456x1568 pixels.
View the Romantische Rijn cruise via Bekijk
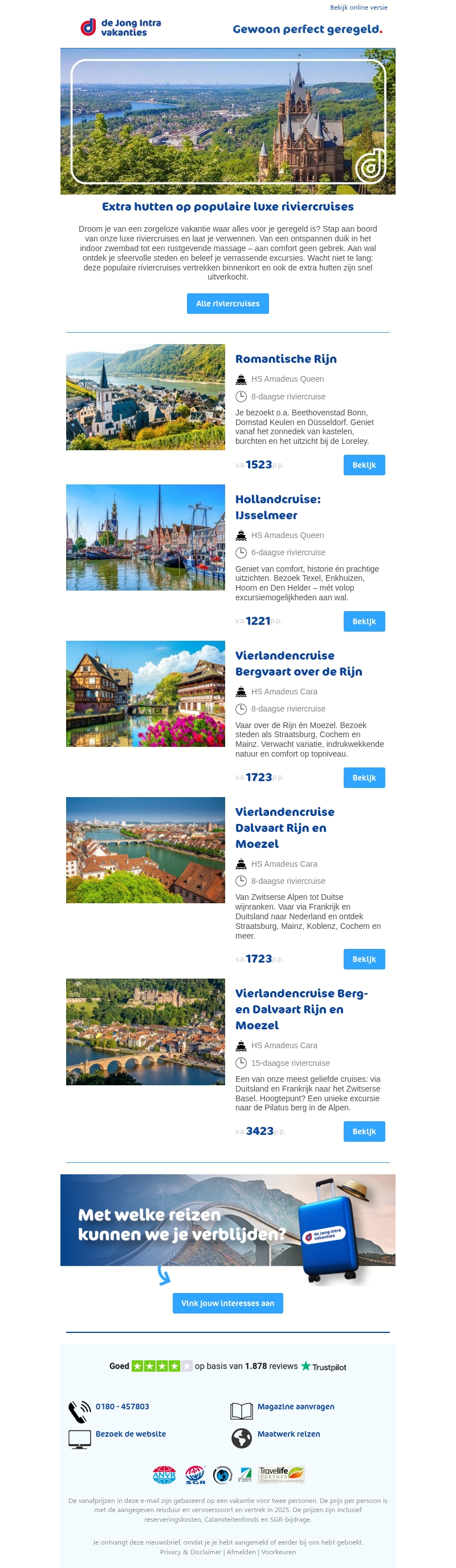[x=364, y=465]
